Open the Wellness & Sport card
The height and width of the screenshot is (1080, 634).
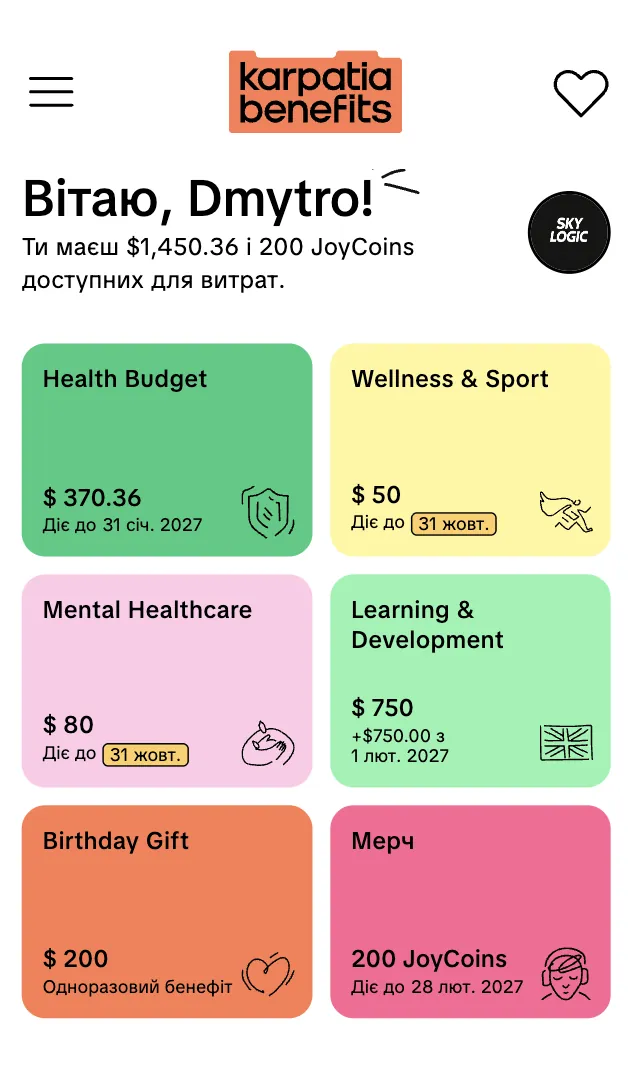(x=471, y=450)
